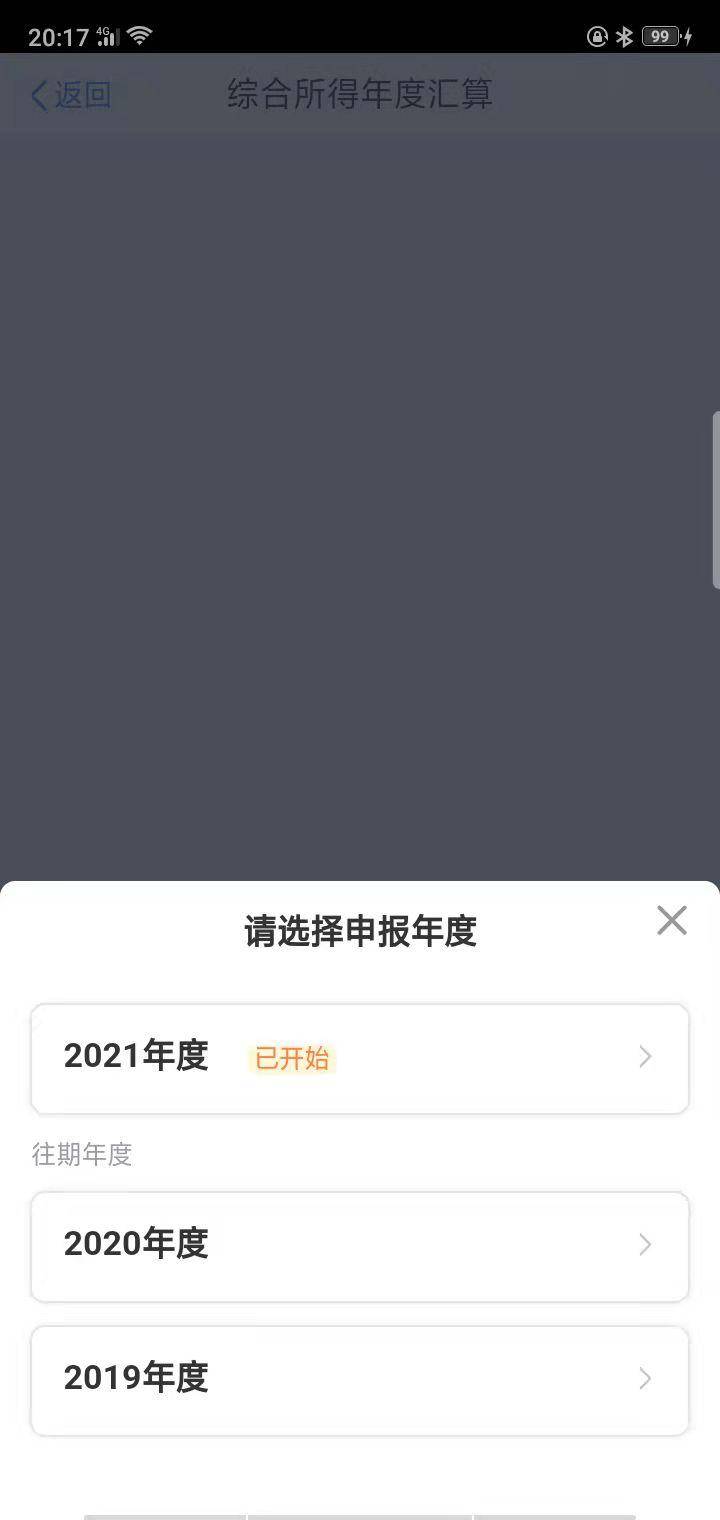This screenshot has height=1520, width=720.
Task: Select the 2021年度 filing year
Action: [x=360, y=1058]
